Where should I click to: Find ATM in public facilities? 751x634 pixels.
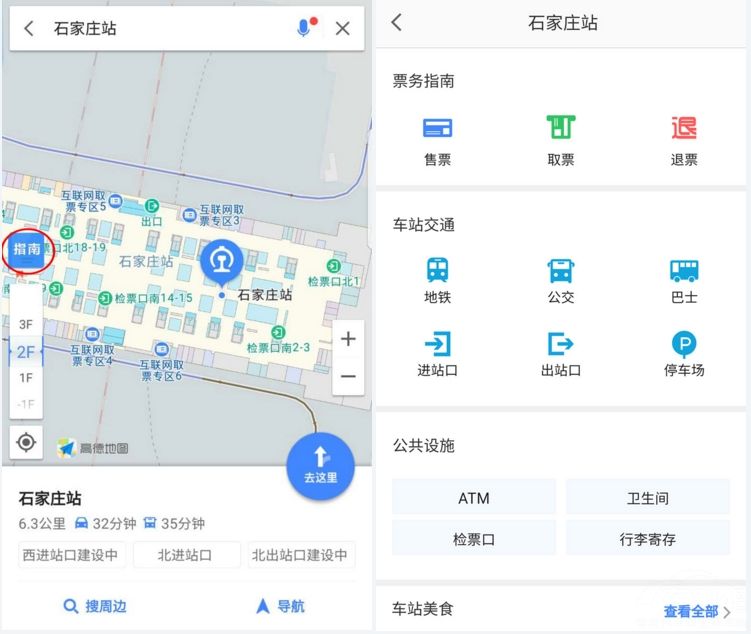(473, 497)
